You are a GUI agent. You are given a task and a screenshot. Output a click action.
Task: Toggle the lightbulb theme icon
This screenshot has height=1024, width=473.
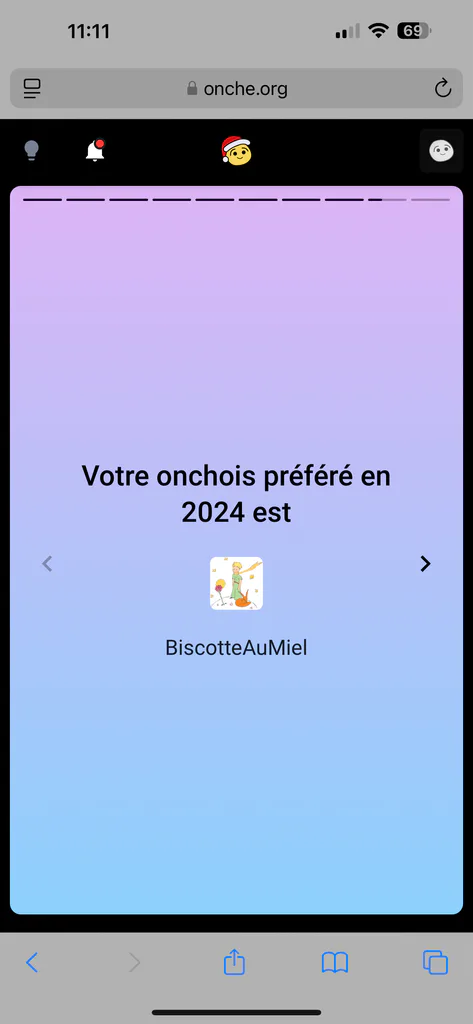click(x=31, y=151)
